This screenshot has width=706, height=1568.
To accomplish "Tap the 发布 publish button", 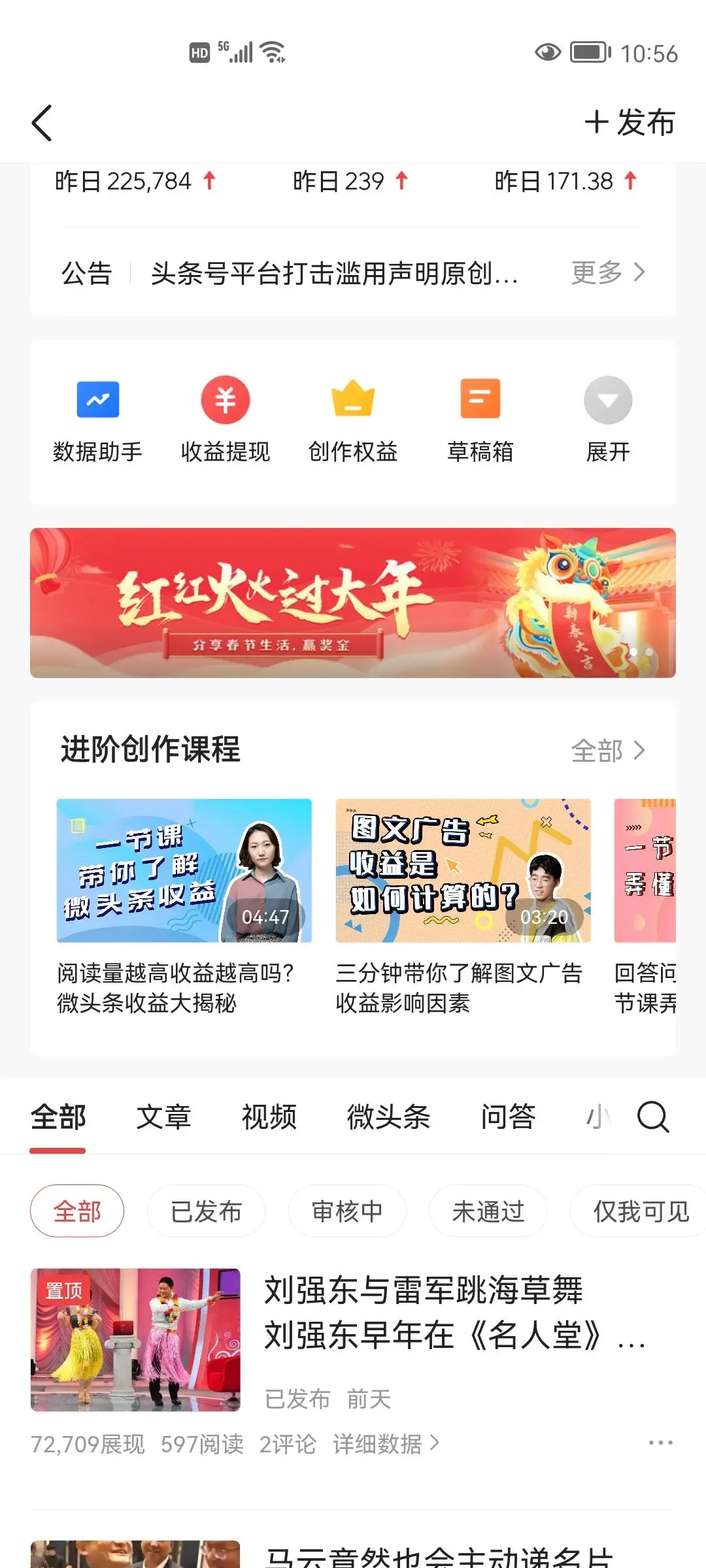I will (x=630, y=122).
